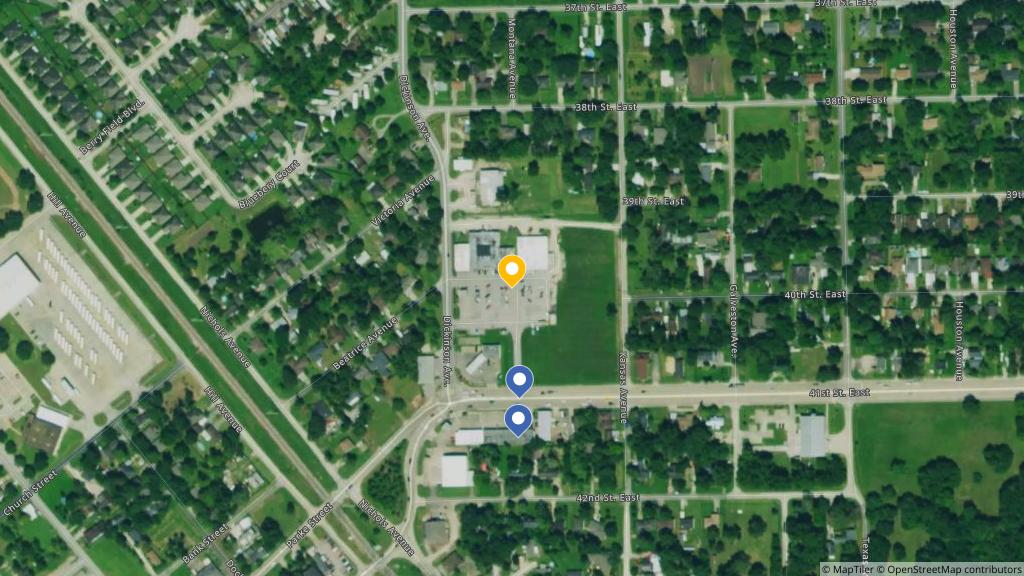Viewport: 1024px width, 576px height.
Task: Tap the blue marker below 41st St. East
Action: click(517, 419)
